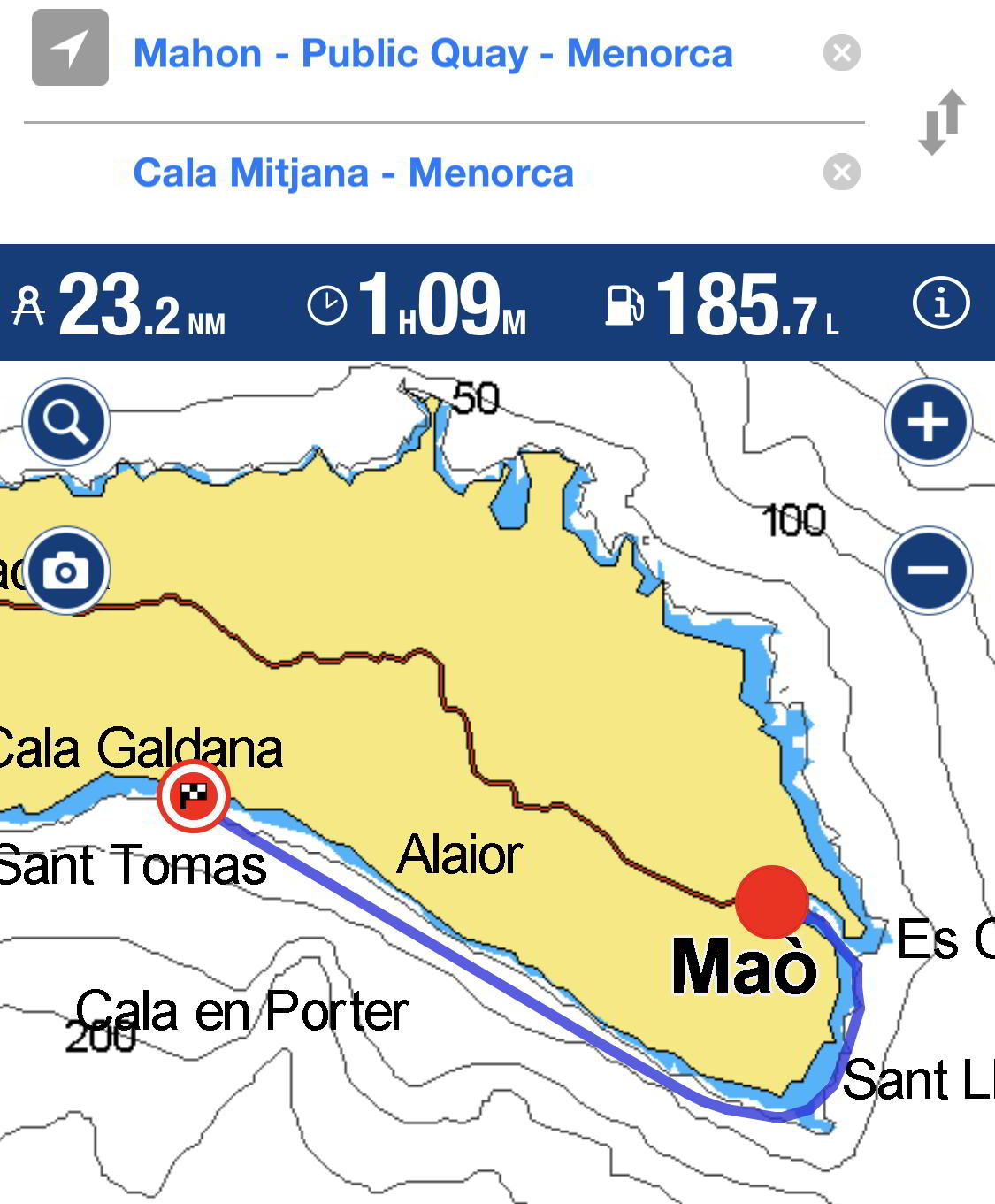The height and width of the screenshot is (1204, 995).
Task: Clear the Mahon Public Quay start point
Action: tap(841, 53)
